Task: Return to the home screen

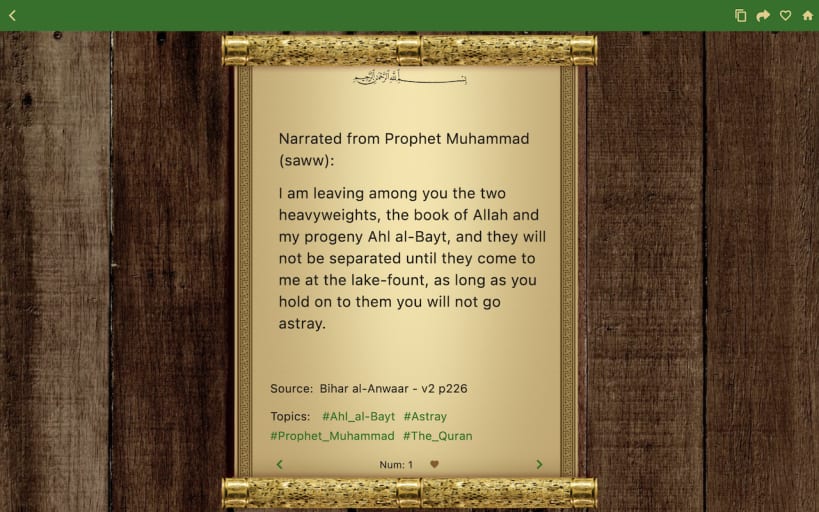Action: click(807, 15)
